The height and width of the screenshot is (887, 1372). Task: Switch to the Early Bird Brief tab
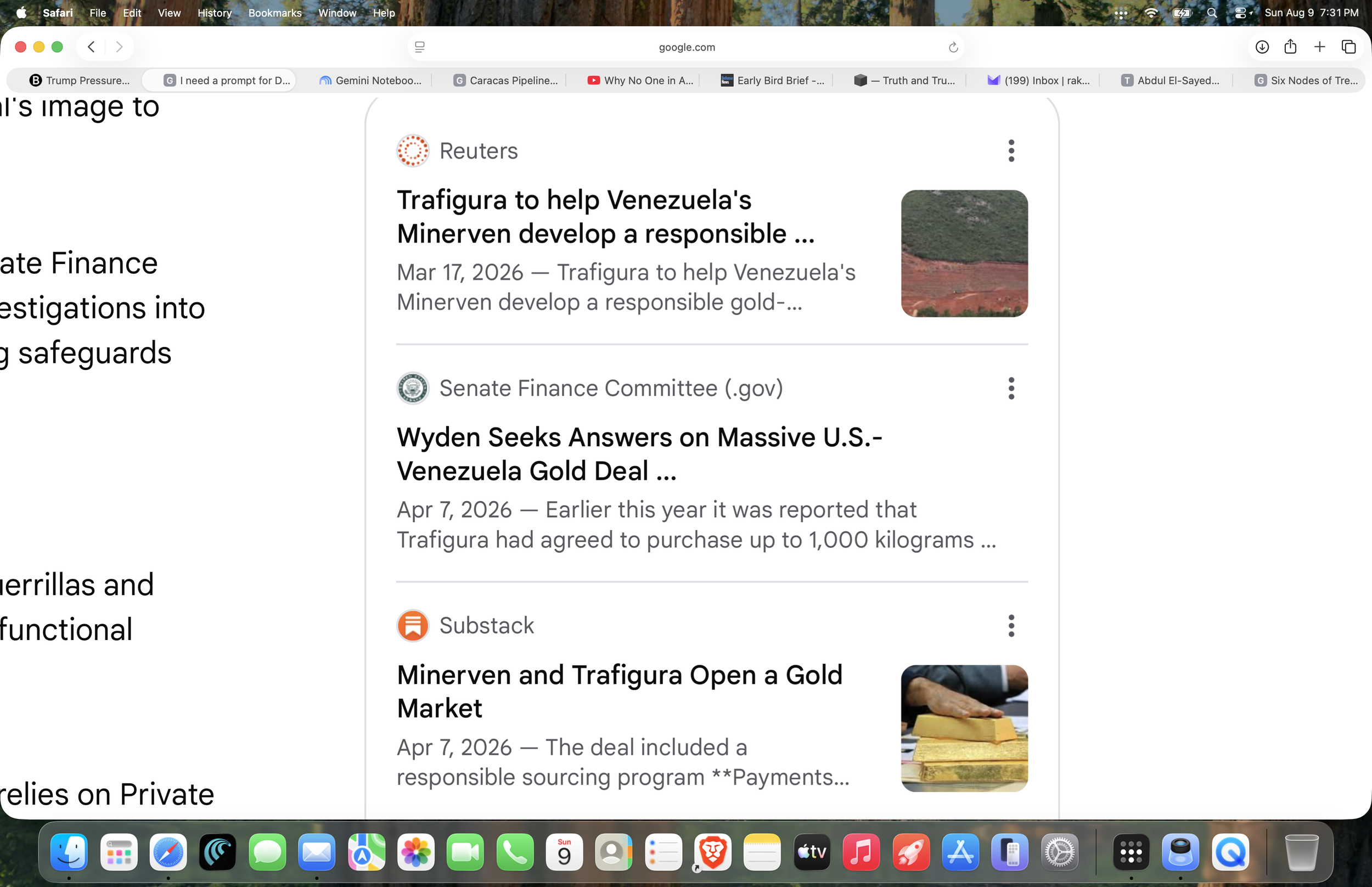pos(773,81)
